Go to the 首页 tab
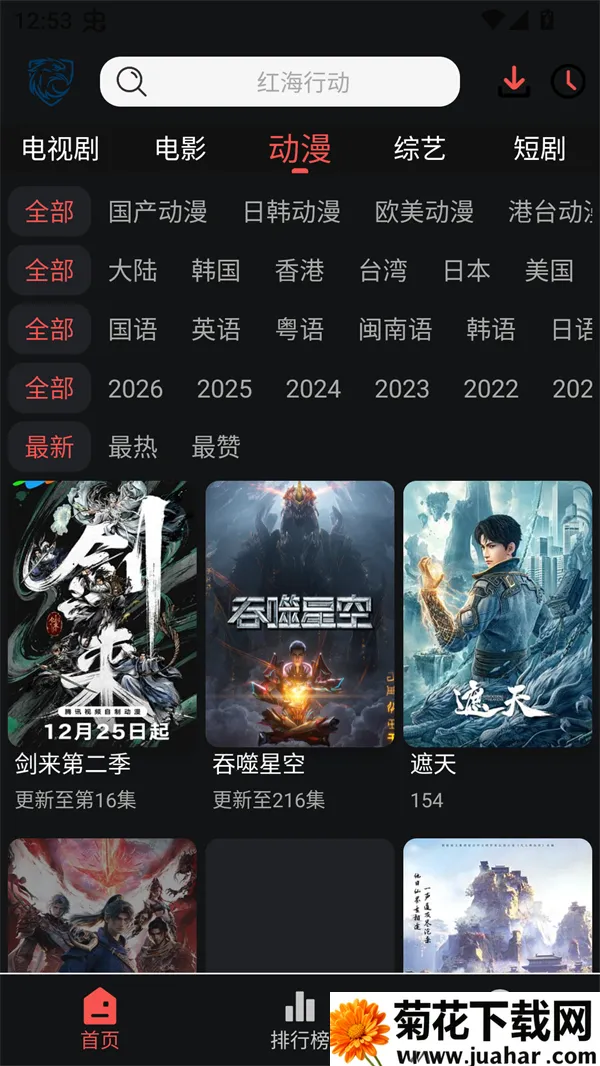The height and width of the screenshot is (1066, 600). 100,1020
